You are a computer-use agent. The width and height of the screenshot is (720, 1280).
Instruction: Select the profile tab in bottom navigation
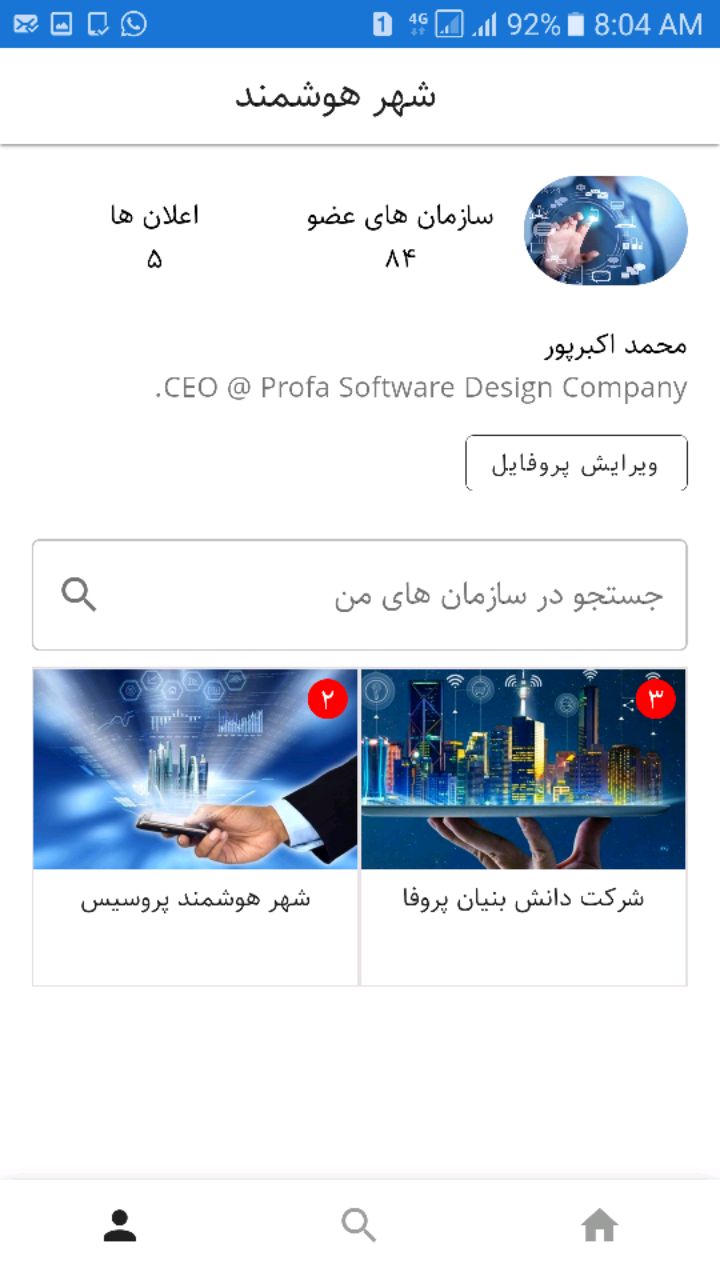[x=120, y=1225]
